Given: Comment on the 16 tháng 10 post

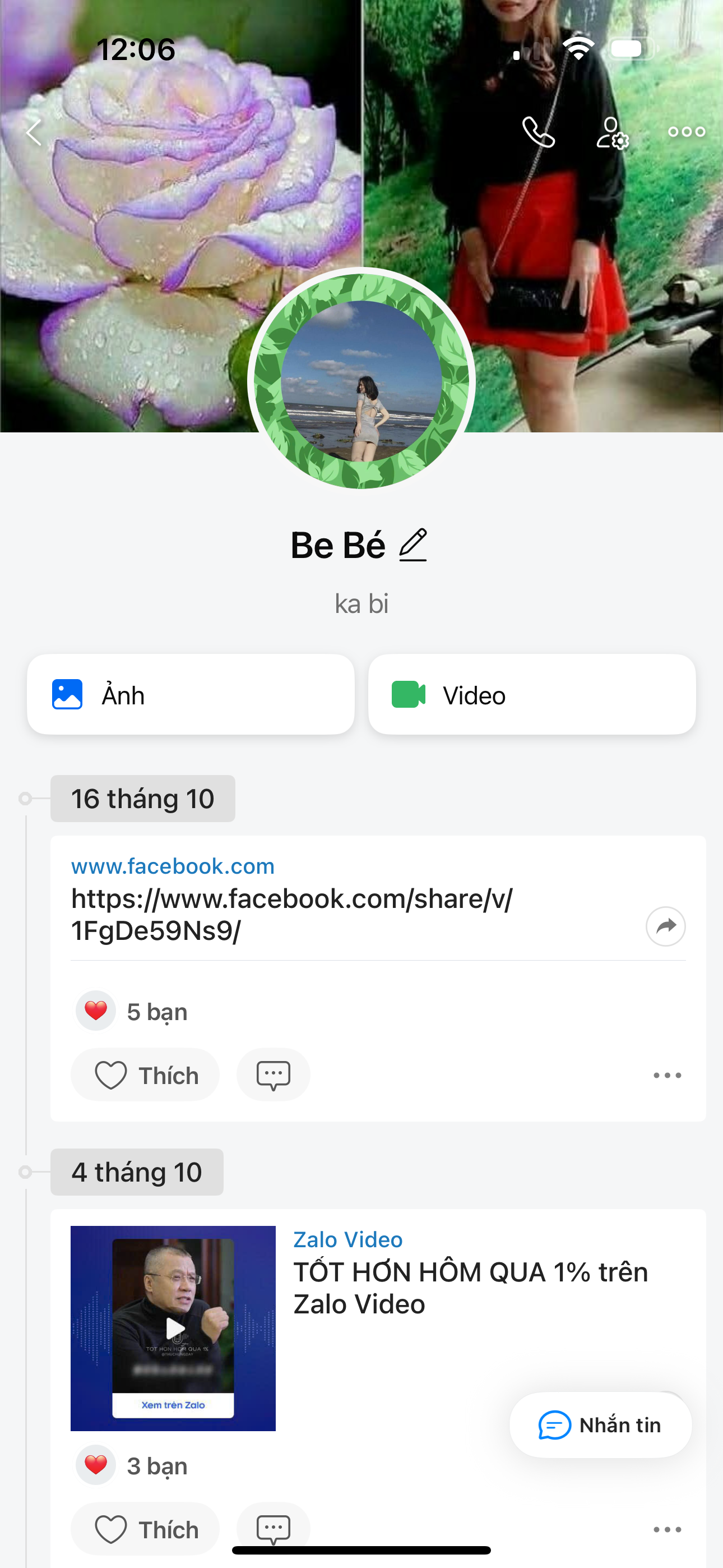Looking at the screenshot, I should coord(274,1075).
